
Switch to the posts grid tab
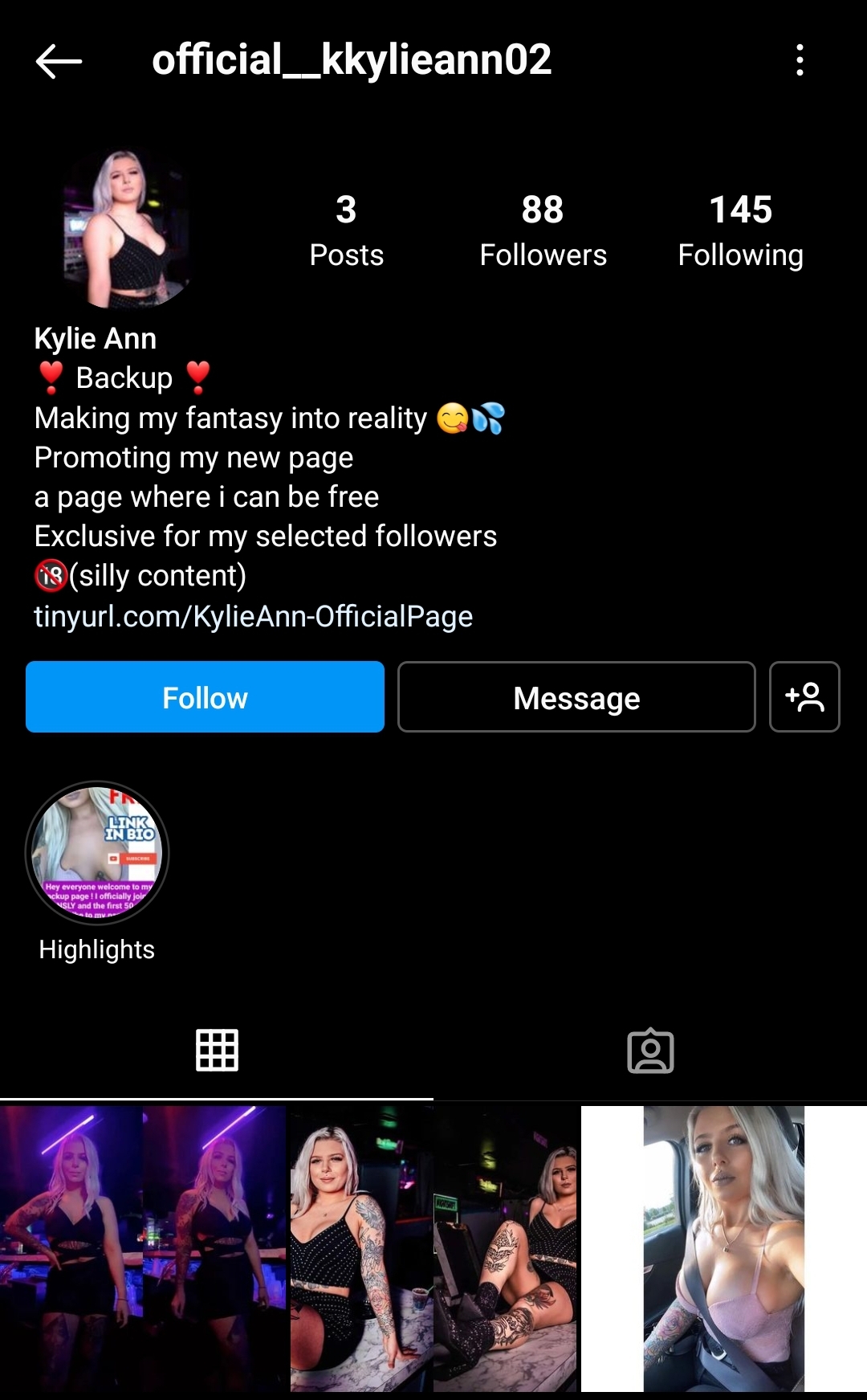(x=217, y=1050)
